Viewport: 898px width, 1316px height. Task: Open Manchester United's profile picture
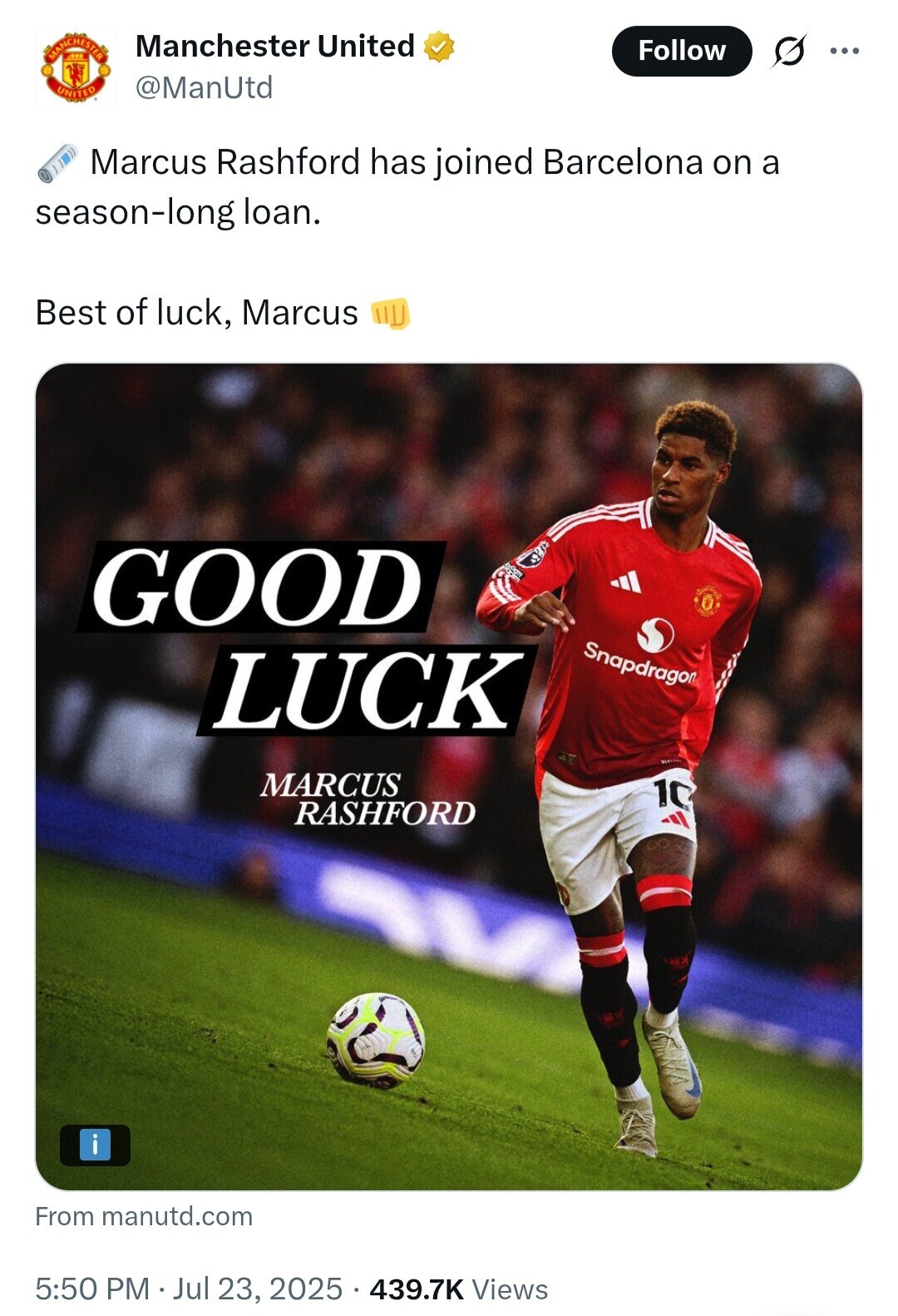pos(76,67)
